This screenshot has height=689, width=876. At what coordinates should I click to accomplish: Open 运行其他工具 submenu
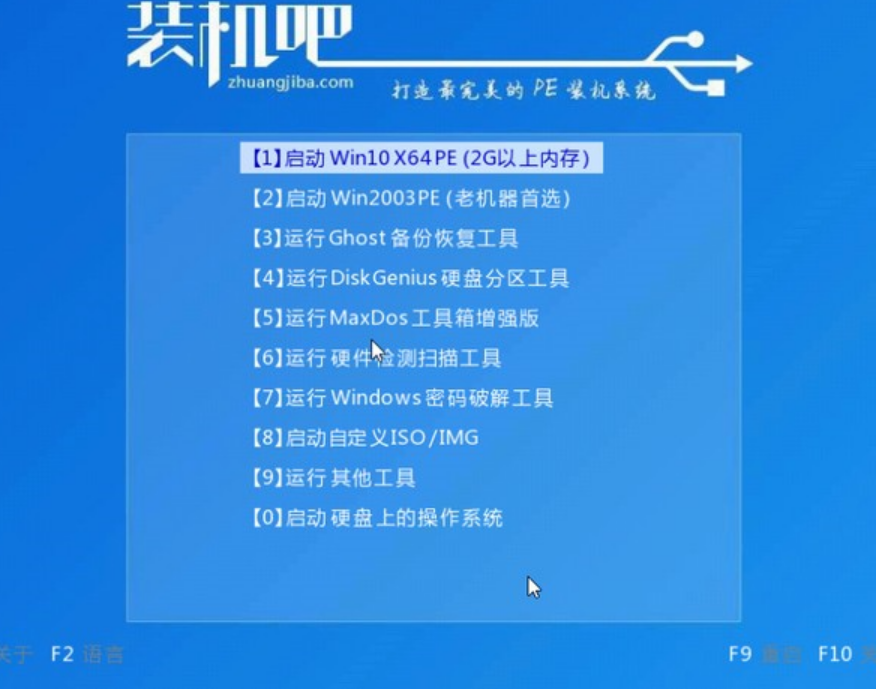coord(332,478)
